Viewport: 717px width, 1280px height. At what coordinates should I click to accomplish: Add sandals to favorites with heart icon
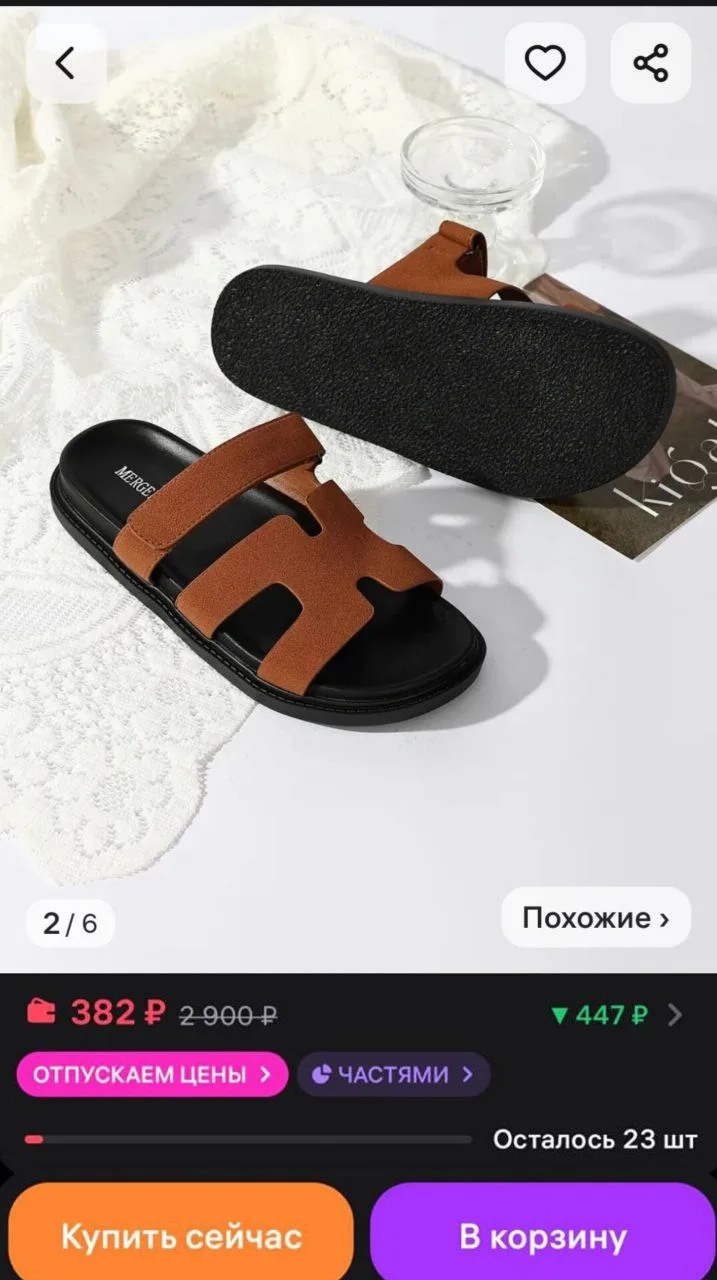tap(545, 63)
